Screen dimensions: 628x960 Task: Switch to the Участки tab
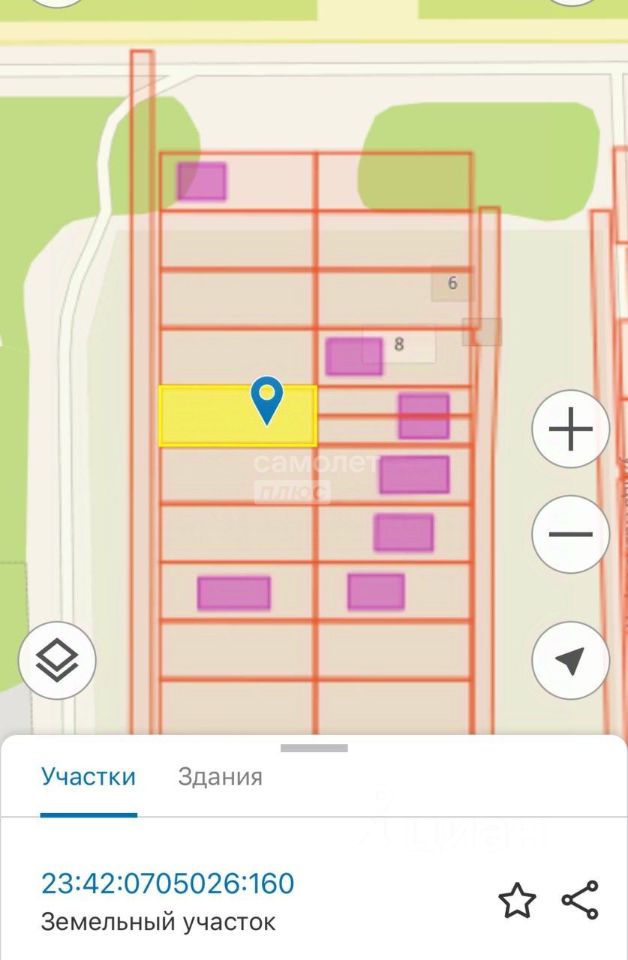point(88,777)
